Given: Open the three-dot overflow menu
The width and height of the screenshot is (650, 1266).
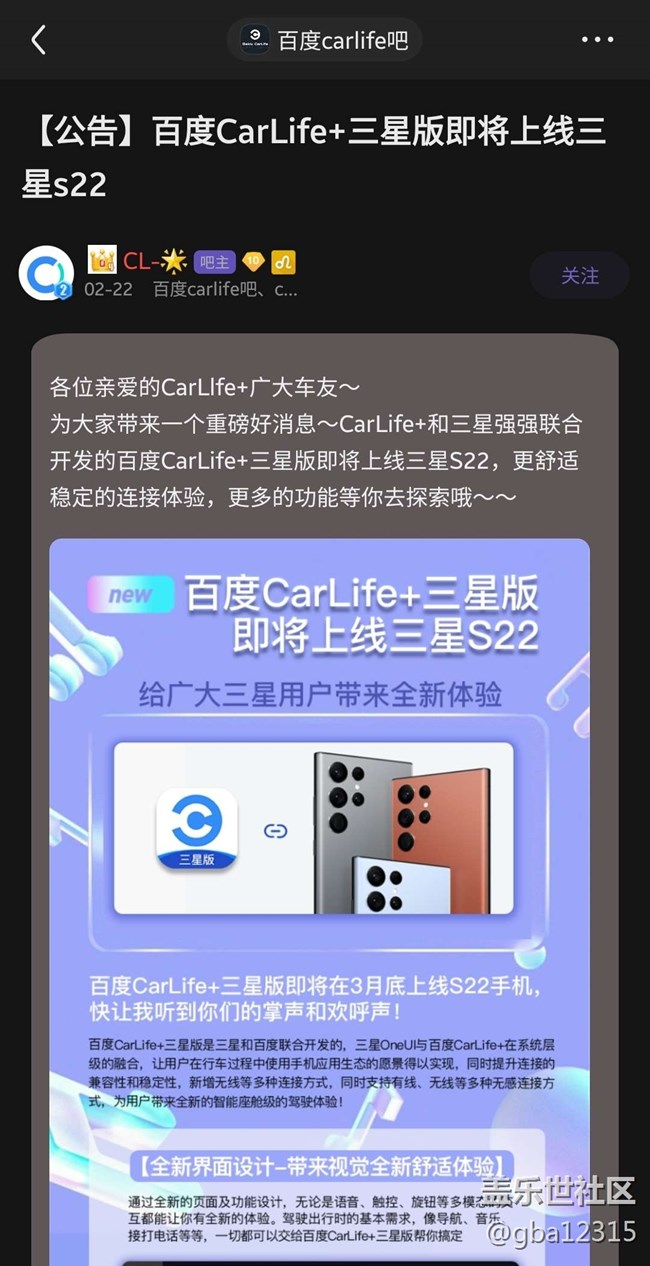Looking at the screenshot, I should coord(597,40).
